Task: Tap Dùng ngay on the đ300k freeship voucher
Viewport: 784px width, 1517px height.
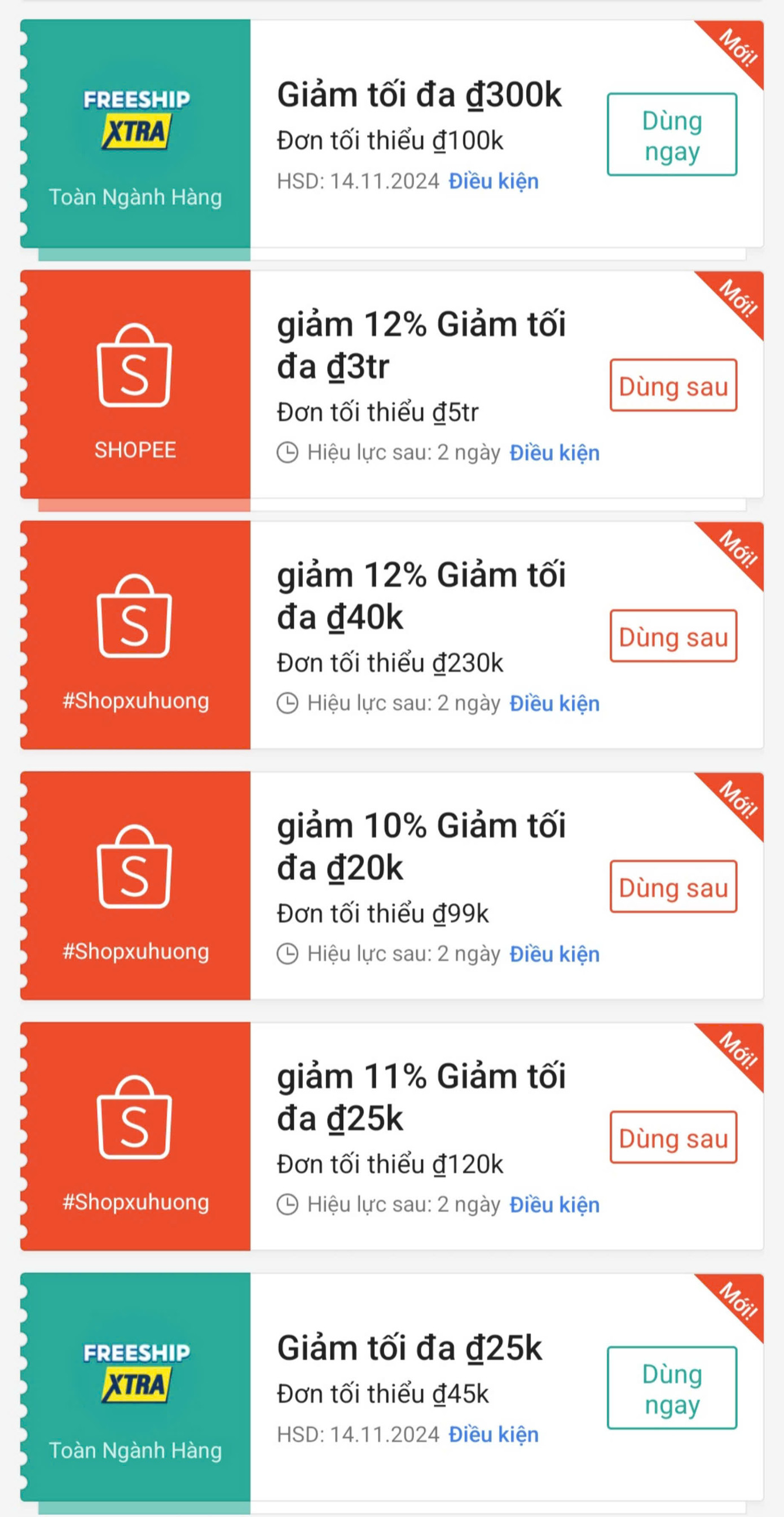Action: [x=672, y=135]
